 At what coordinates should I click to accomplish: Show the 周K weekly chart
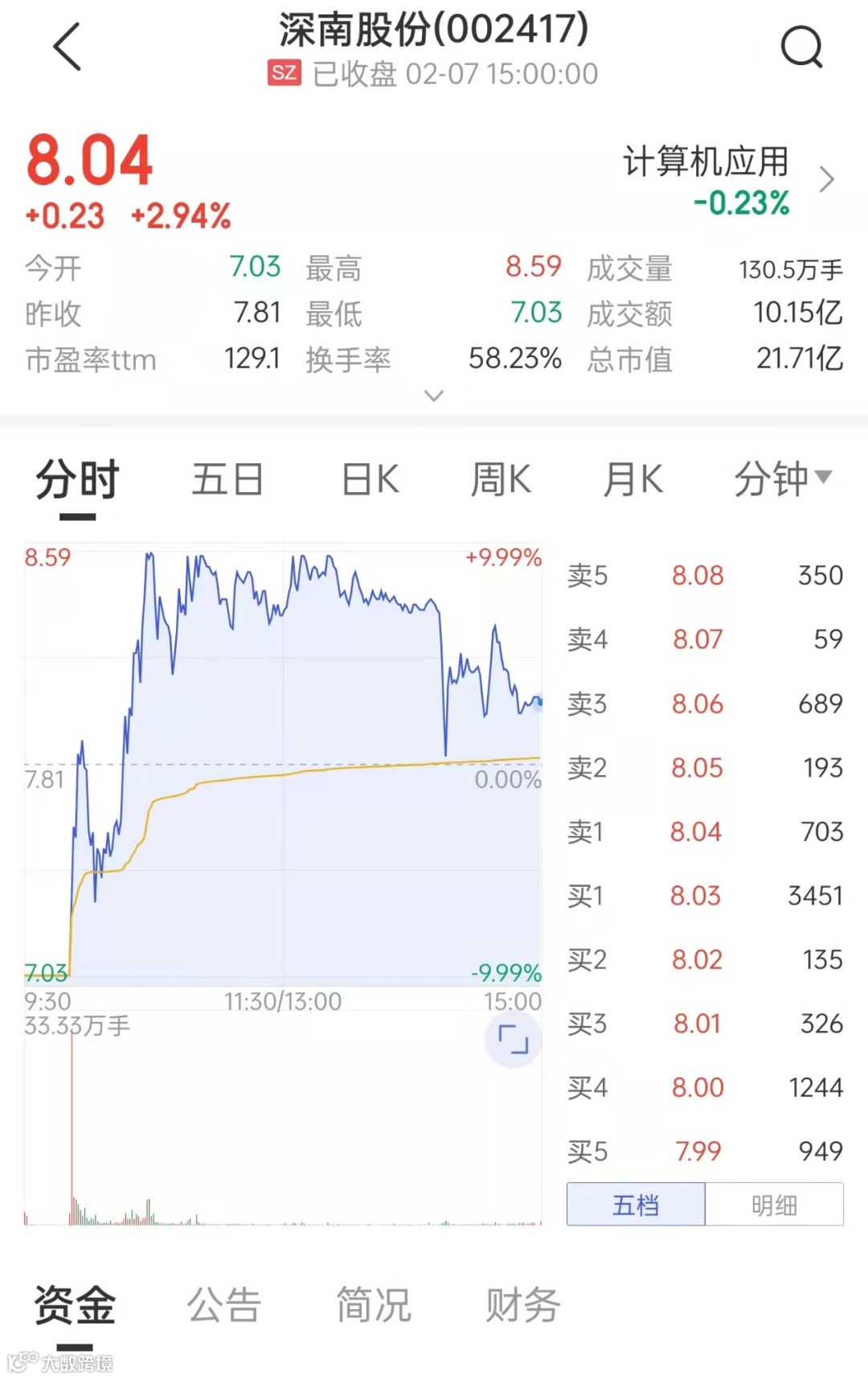pyautogui.click(x=501, y=480)
